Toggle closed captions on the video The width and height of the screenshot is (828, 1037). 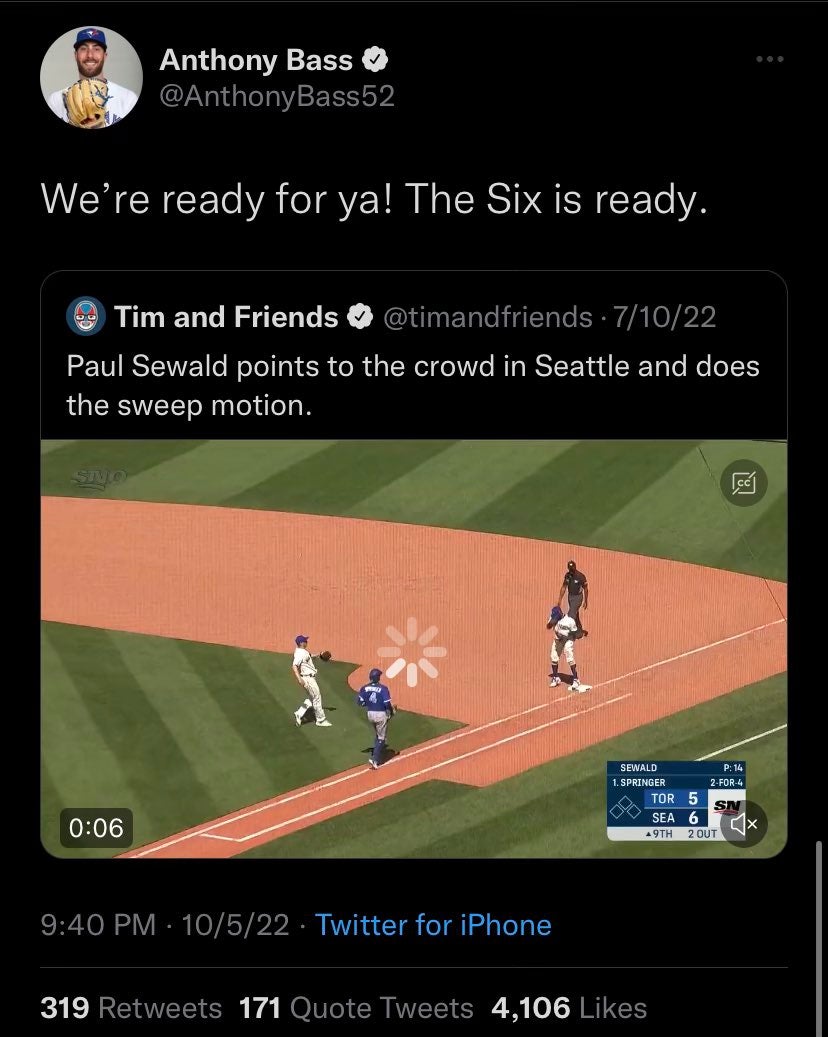(743, 483)
